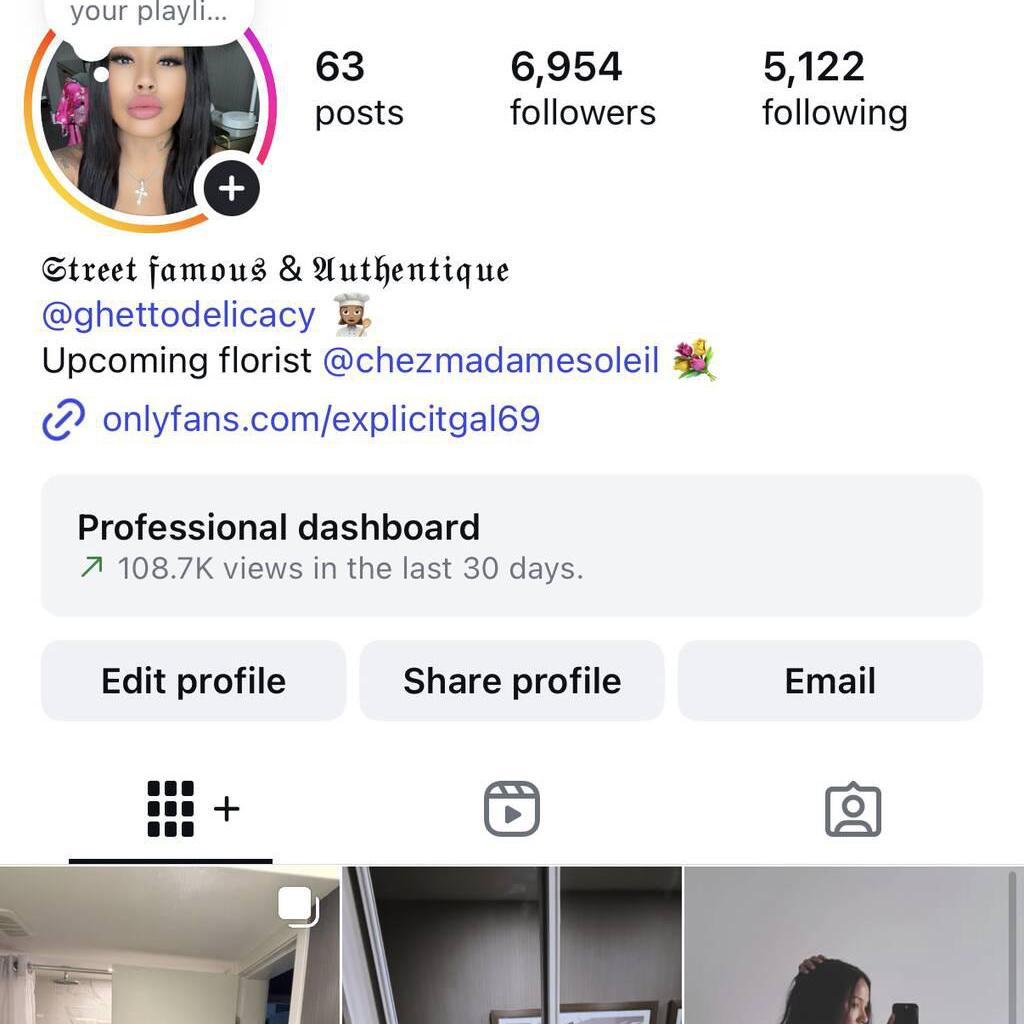The image size is (1024, 1024).
Task: View the 6,954 followers list
Action: (x=582, y=89)
